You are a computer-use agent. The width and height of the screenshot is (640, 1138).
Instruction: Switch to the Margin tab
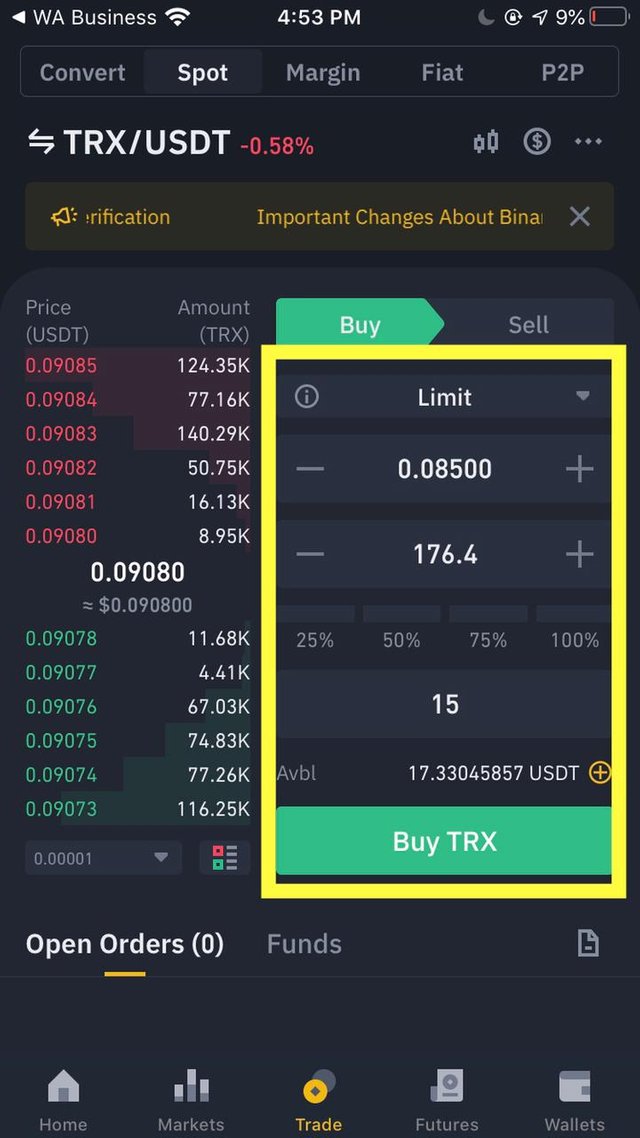[323, 73]
